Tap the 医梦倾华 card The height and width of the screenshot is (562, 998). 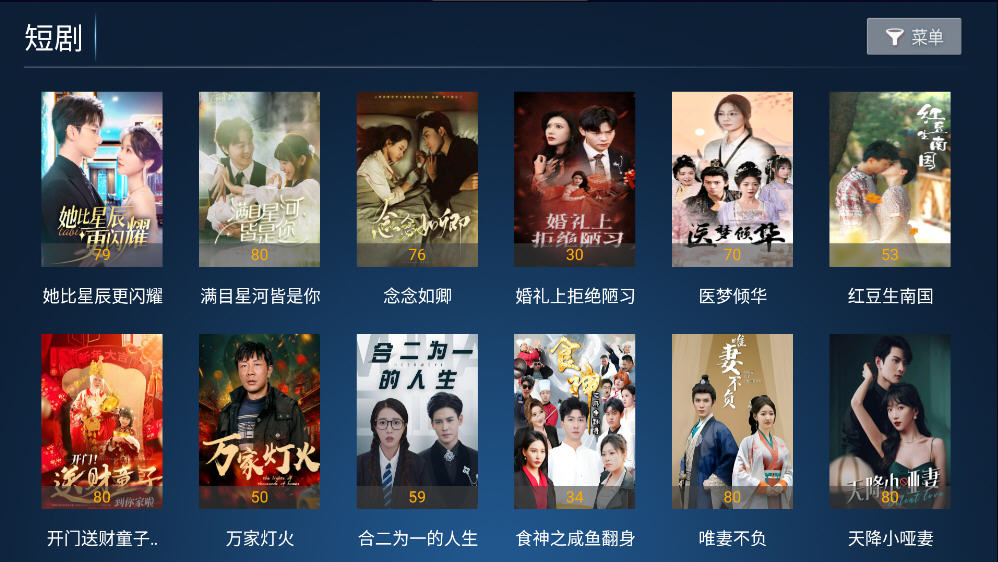click(732, 180)
